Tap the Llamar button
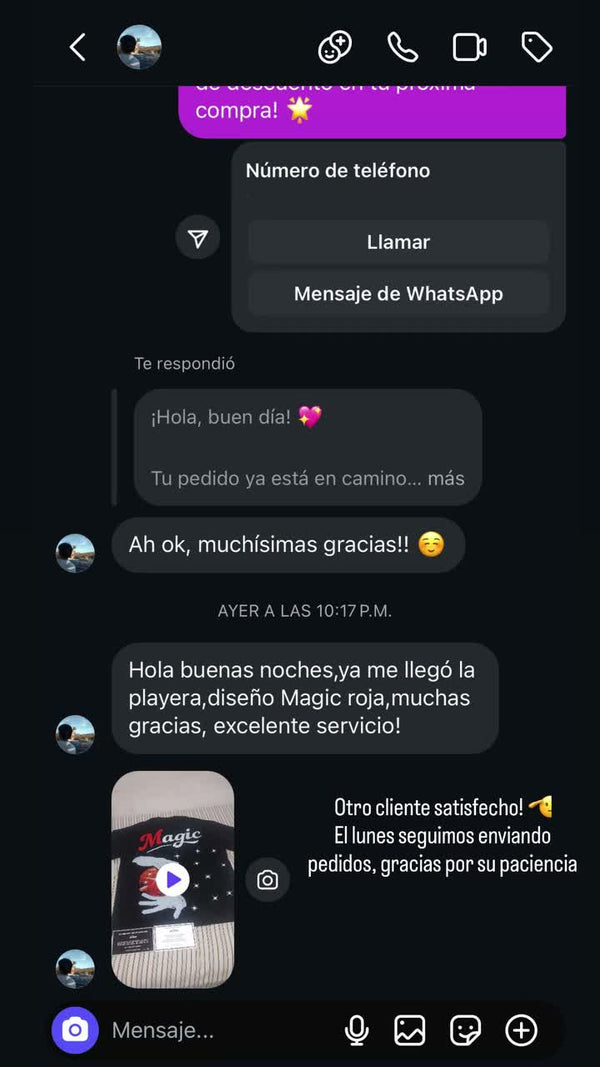The height and width of the screenshot is (1067, 600). click(398, 242)
